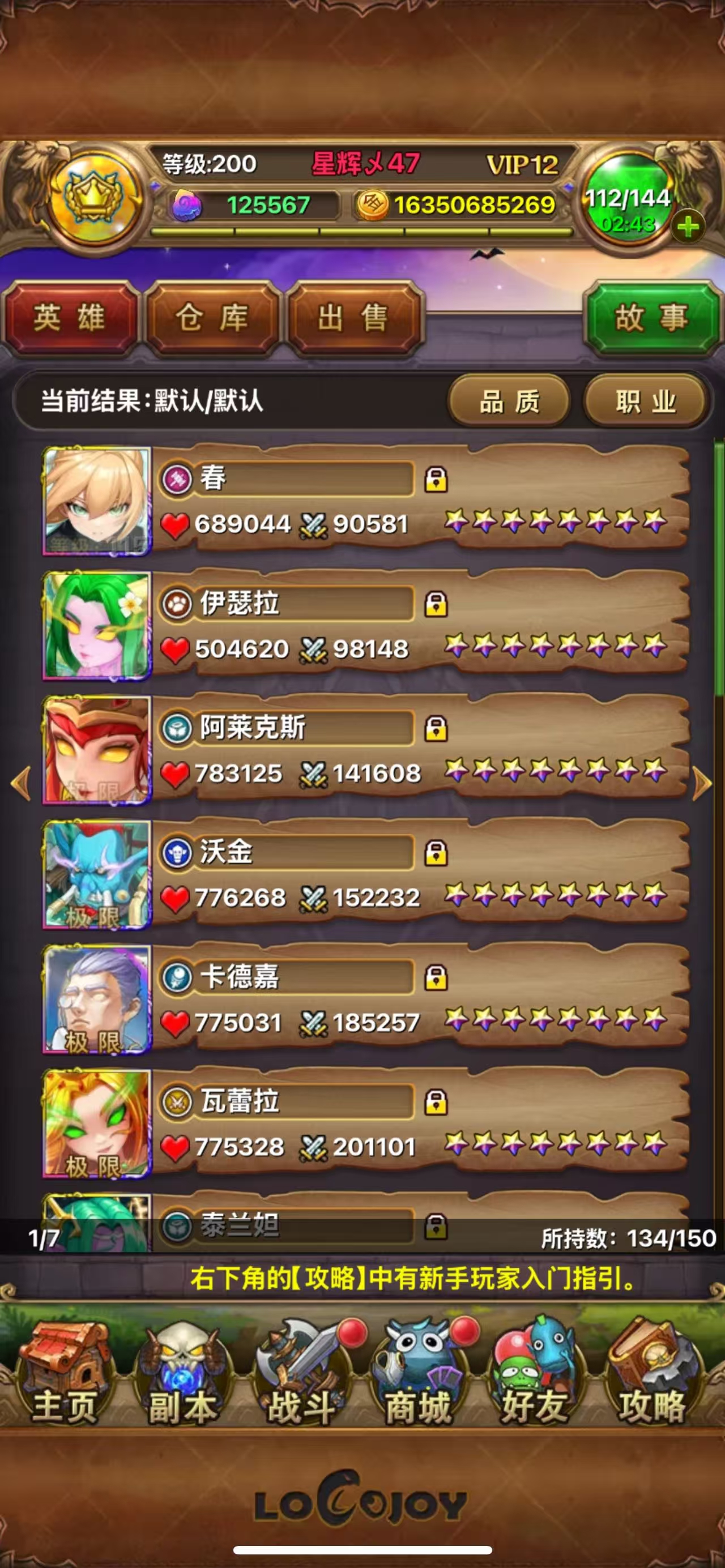
Task: Filter heroes by 职业
Action: tap(646, 401)
